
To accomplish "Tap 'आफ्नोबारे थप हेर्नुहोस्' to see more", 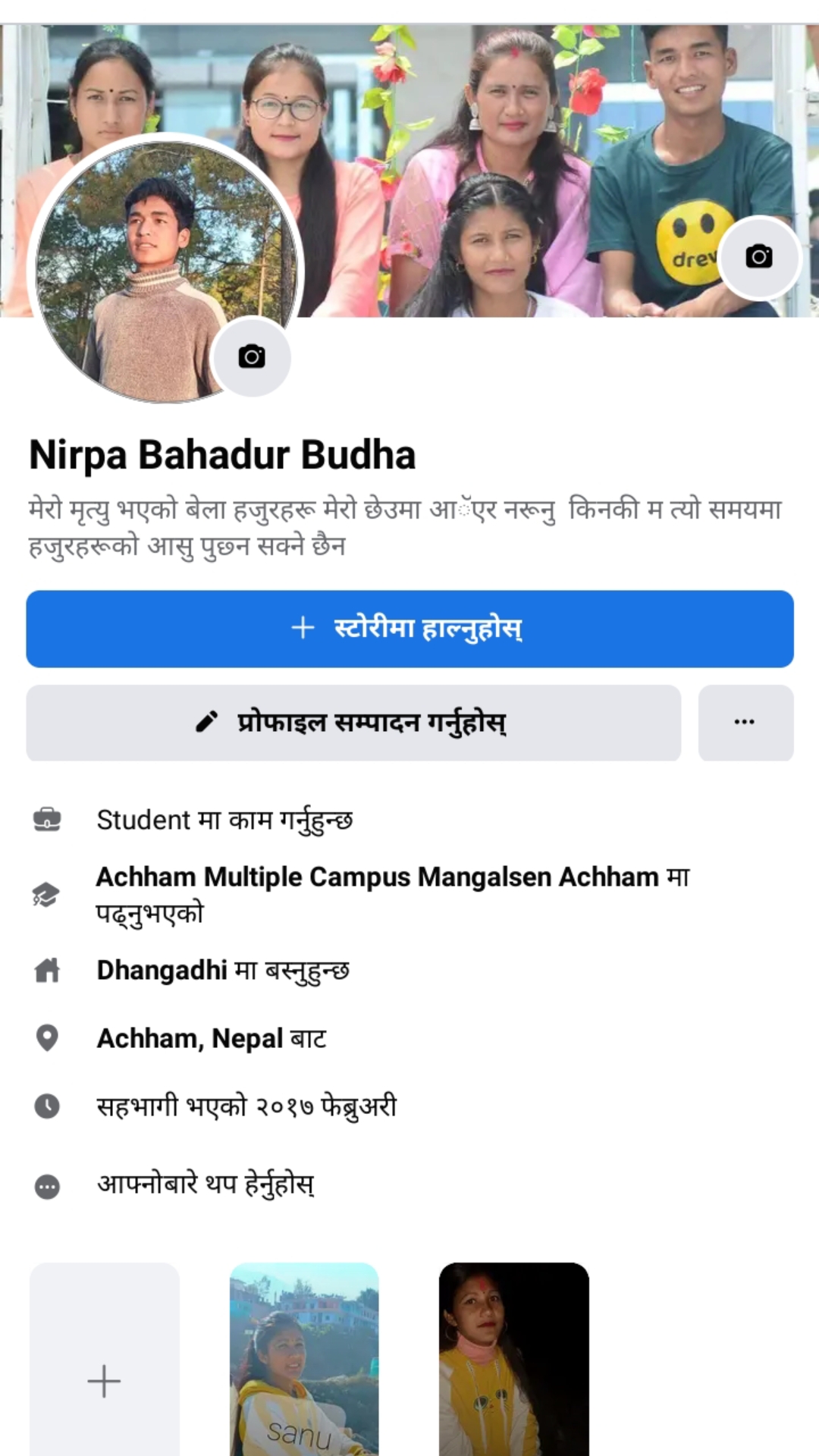I will 206,1185.
